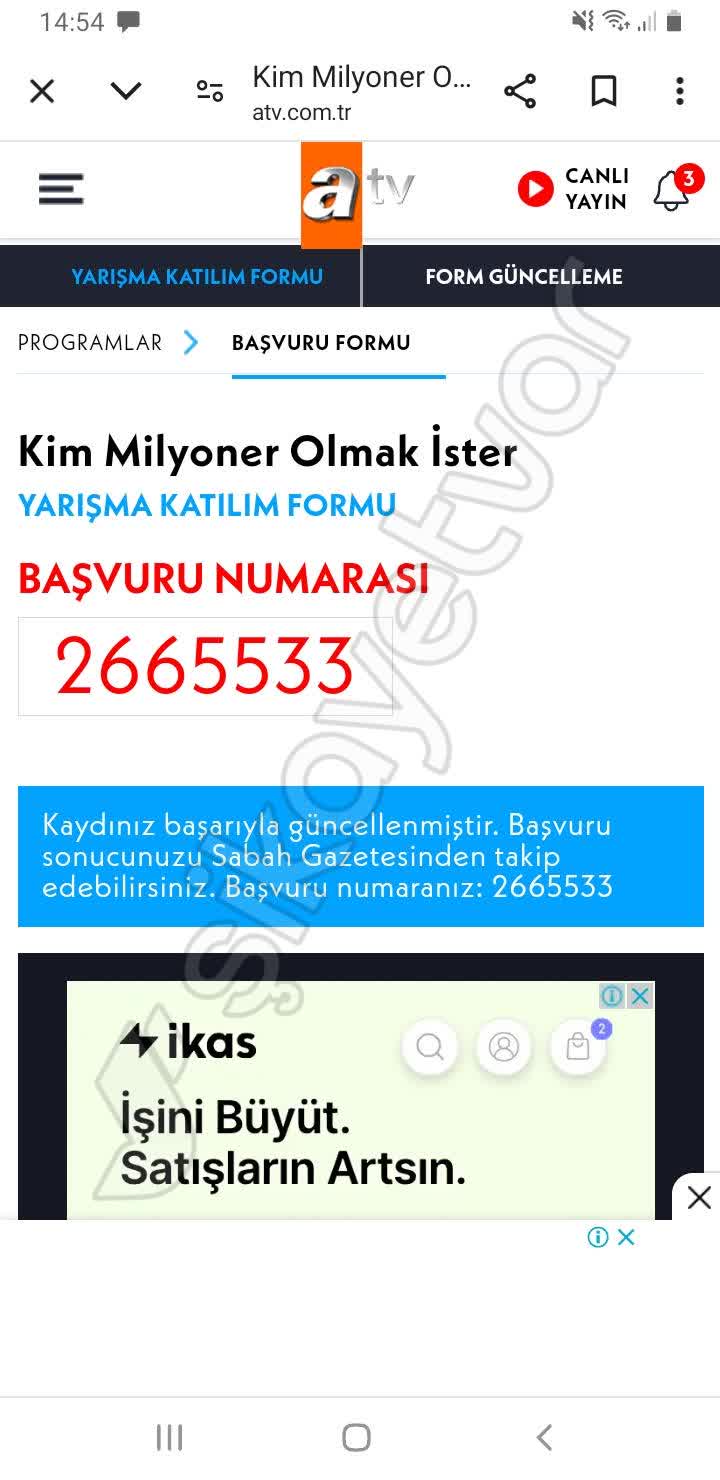
Task: Close the browser tab with X
Action: pyautogui.click(x=42, y=92)
